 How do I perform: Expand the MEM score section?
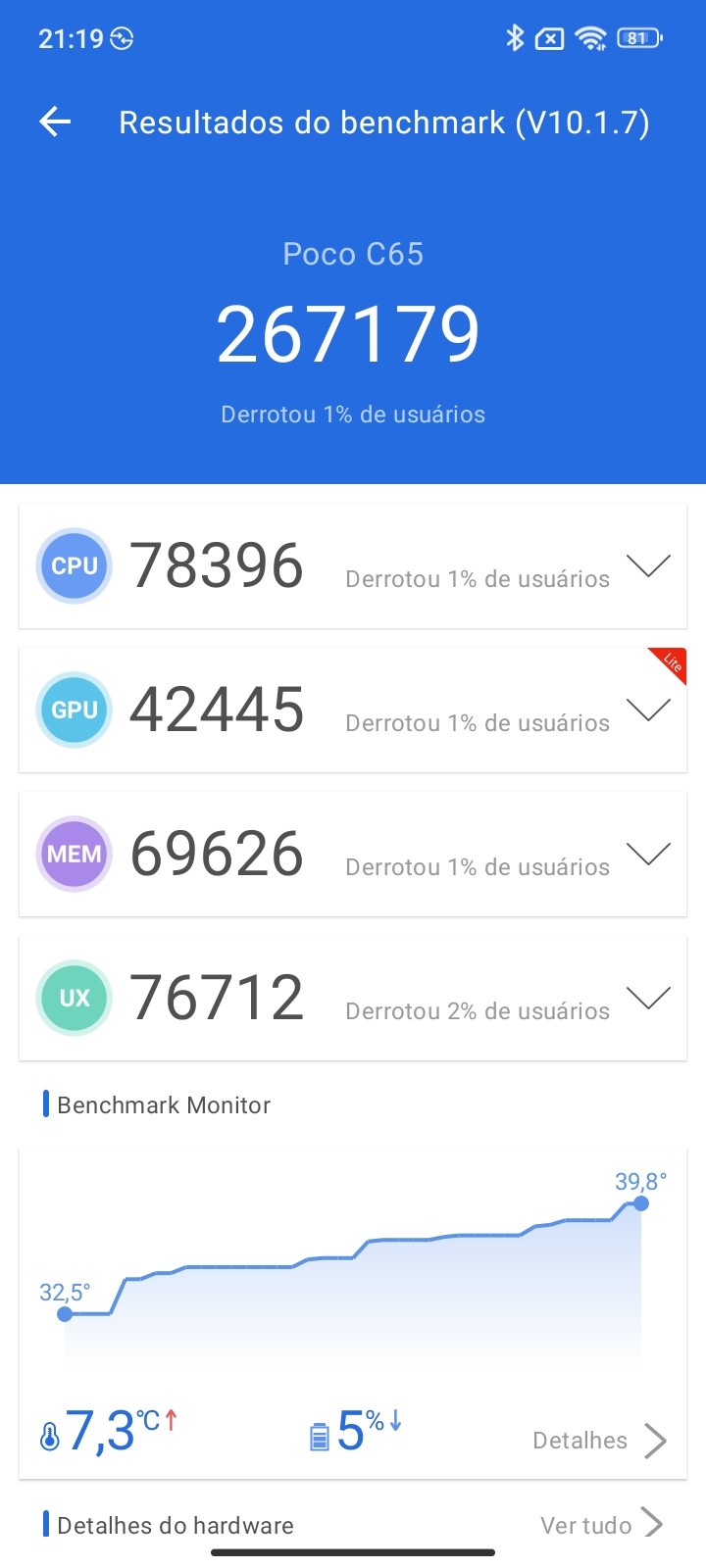coord(647,855)
